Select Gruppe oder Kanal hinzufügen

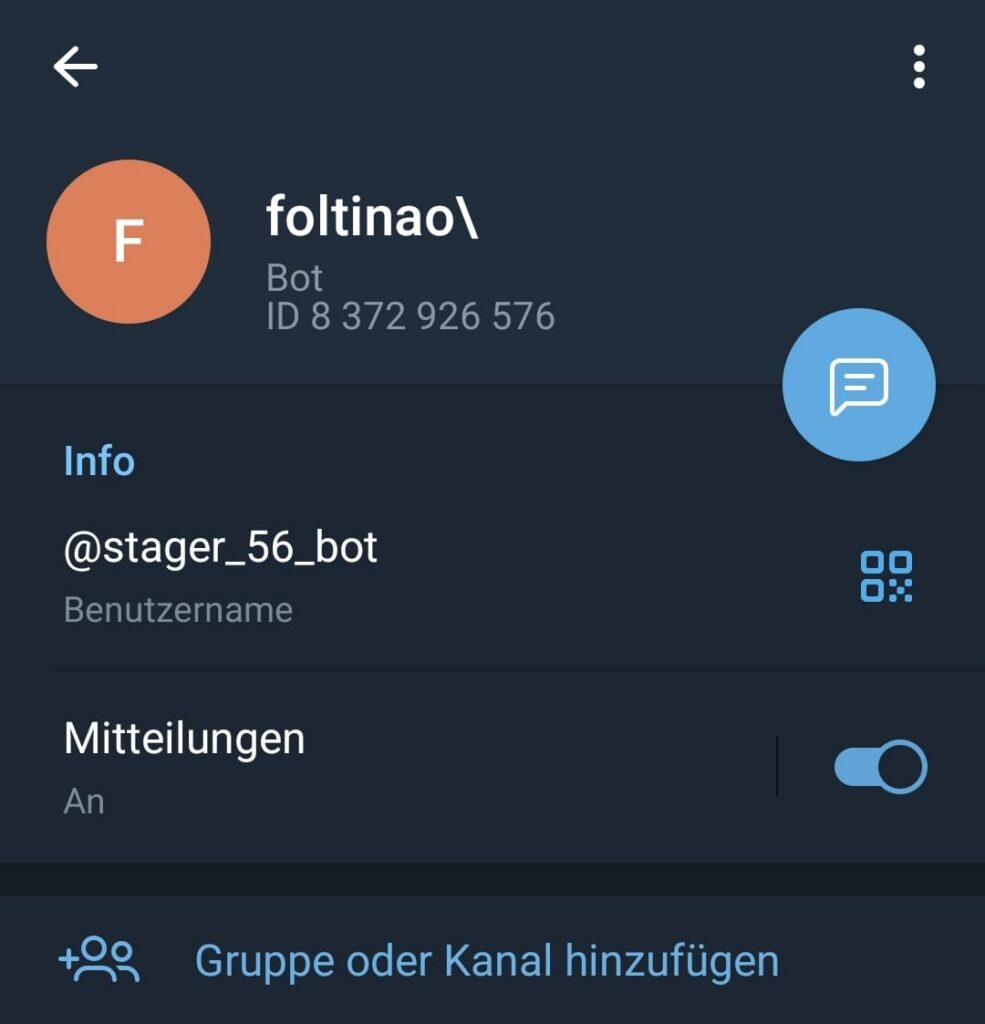486,961
